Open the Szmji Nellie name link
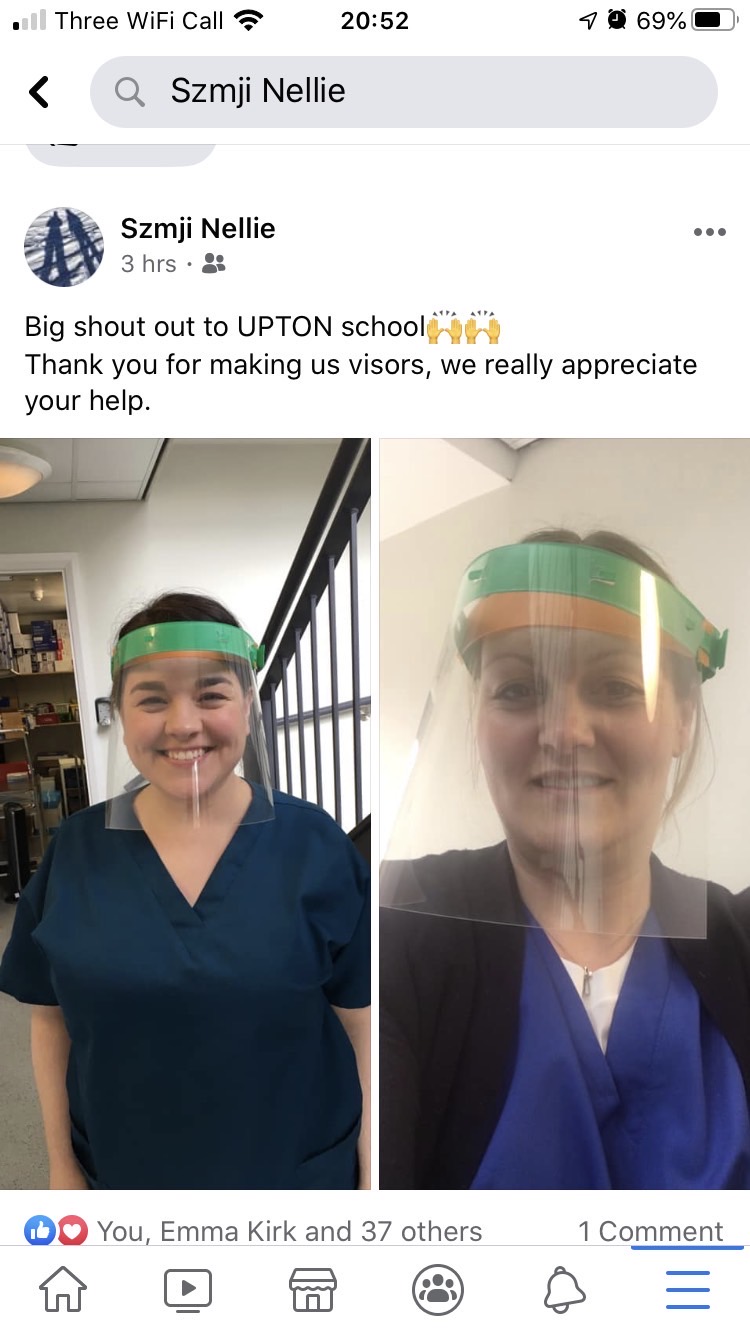Image resolution: width=750 pixels, height=1334 pixels. point(198,228)
